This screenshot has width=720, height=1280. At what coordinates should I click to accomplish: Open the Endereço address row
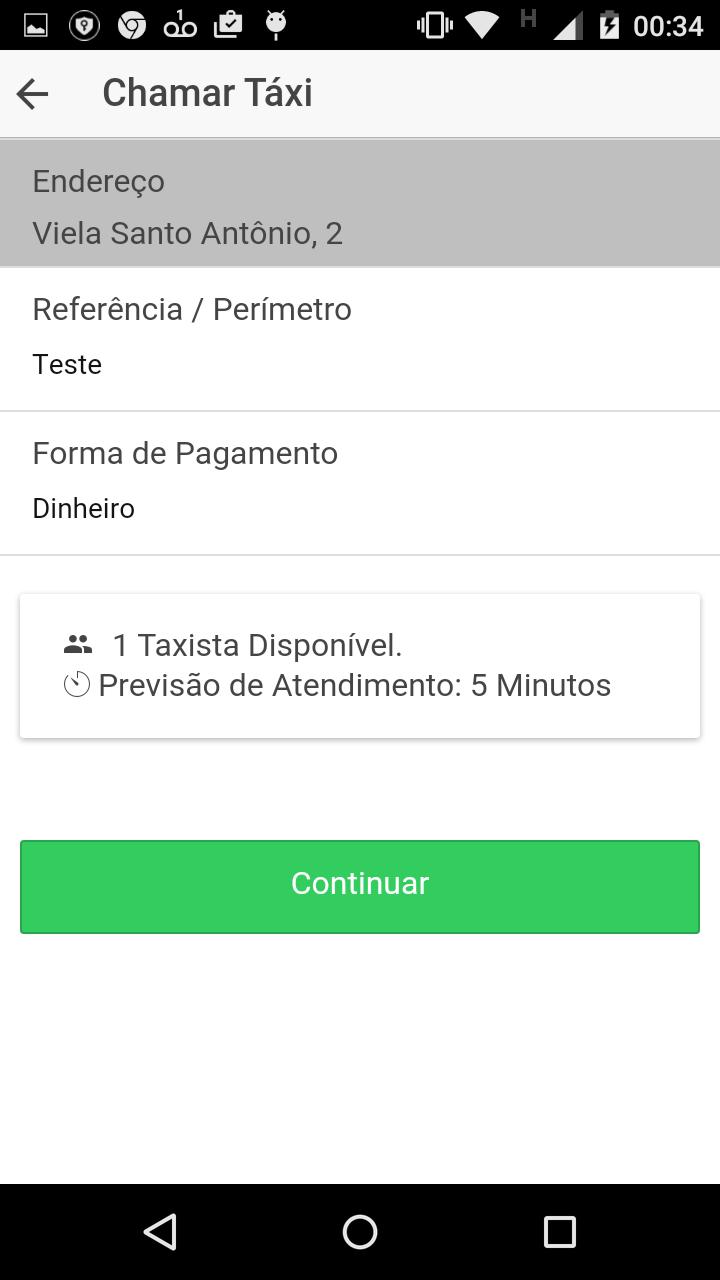pyautogui.click(x=360, y=203)
